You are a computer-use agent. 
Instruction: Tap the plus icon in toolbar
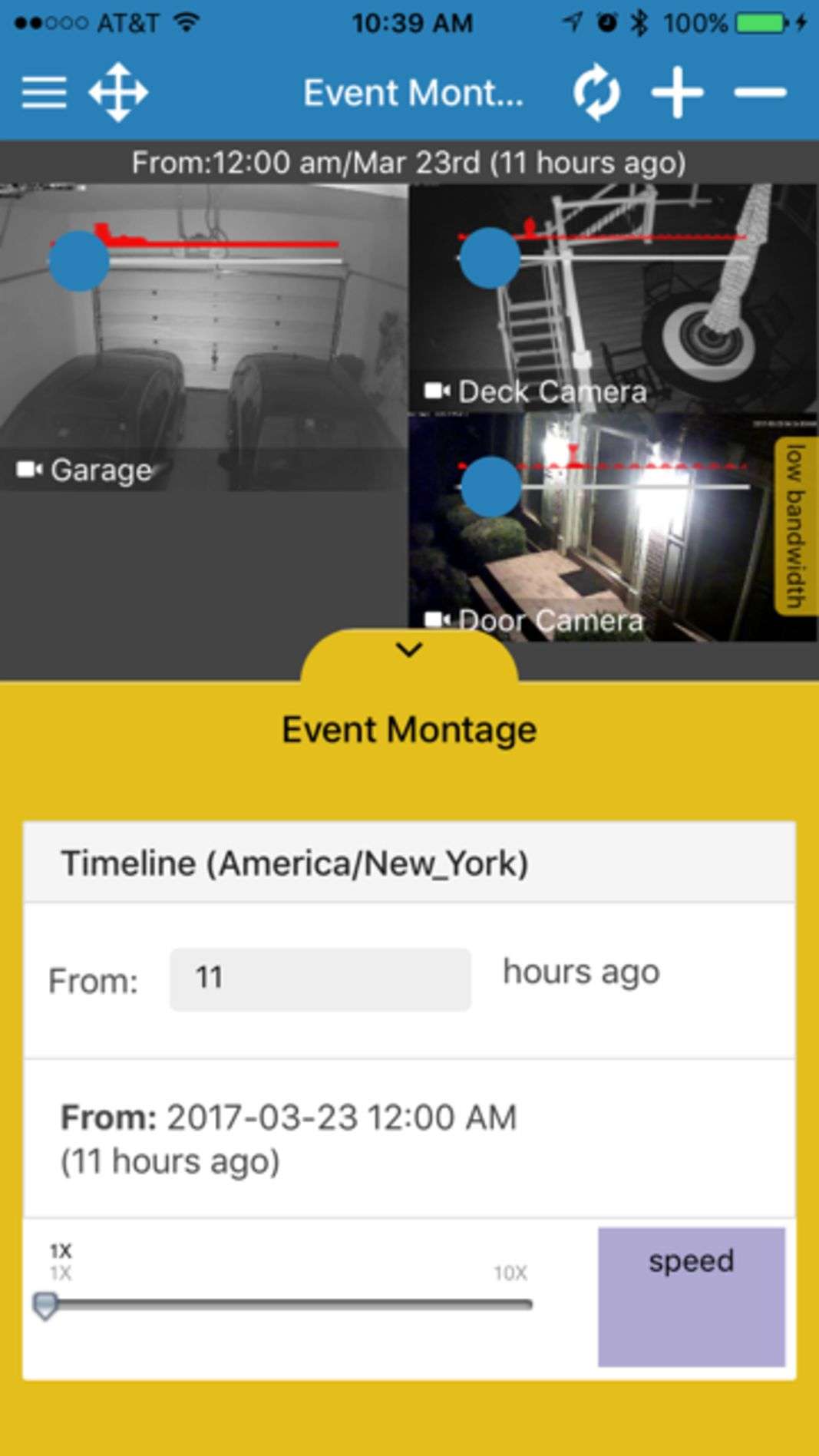click(677, 93)
